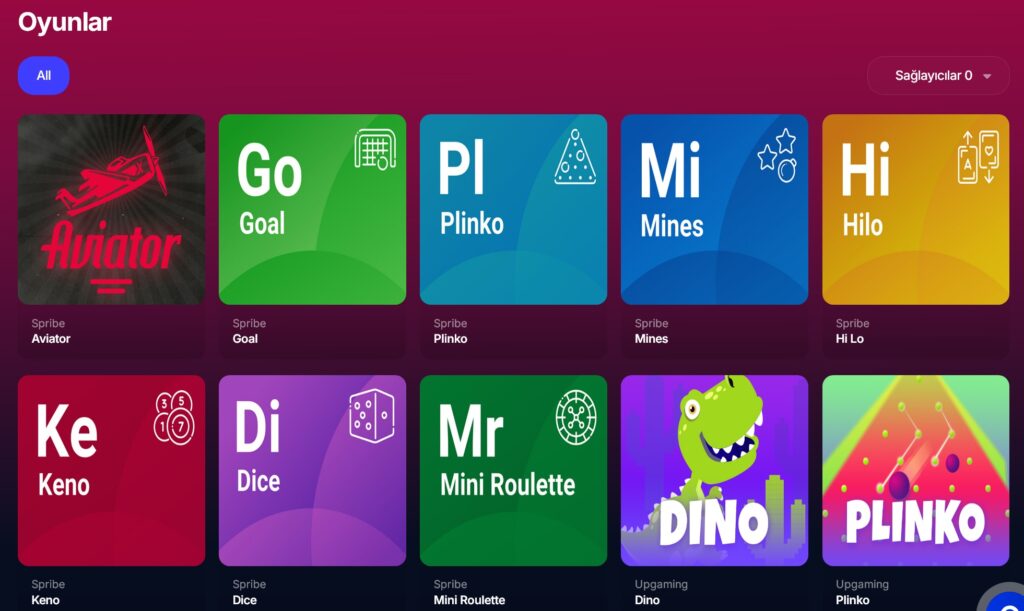Start the Mines game
Screen dimensions: 1024x611
[x=714, y=209]
